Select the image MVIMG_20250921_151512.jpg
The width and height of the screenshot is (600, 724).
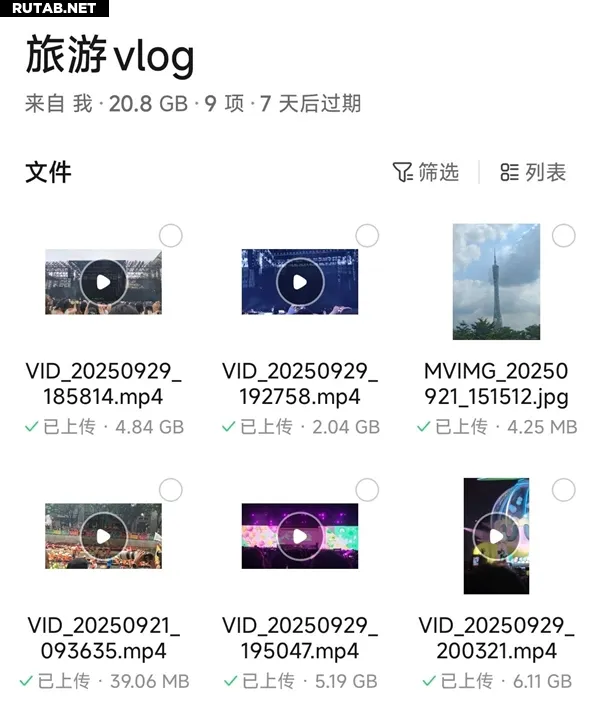pyautogui.click(x=564, y=236)
